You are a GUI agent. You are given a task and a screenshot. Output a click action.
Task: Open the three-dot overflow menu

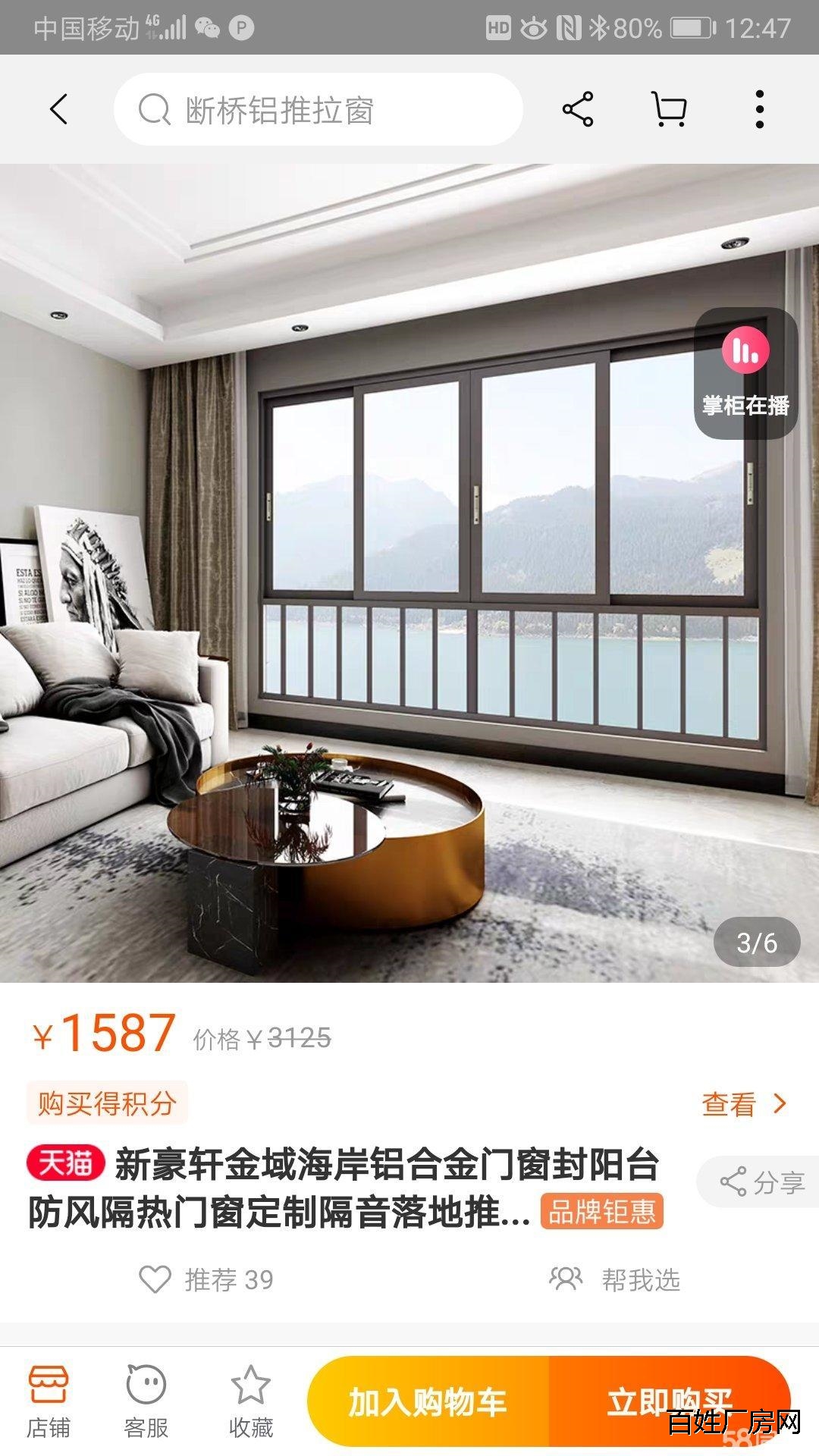click(759, 110)
